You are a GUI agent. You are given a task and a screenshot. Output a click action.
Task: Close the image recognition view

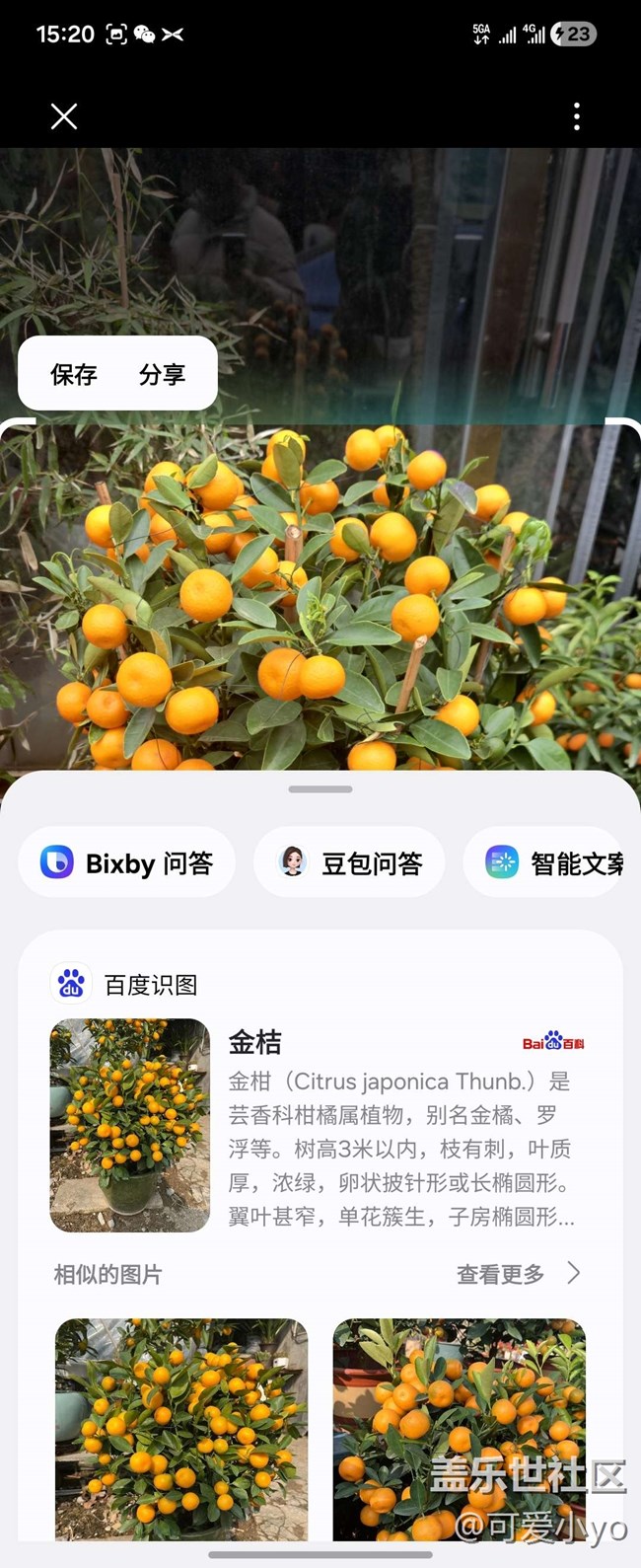point(64,116)
